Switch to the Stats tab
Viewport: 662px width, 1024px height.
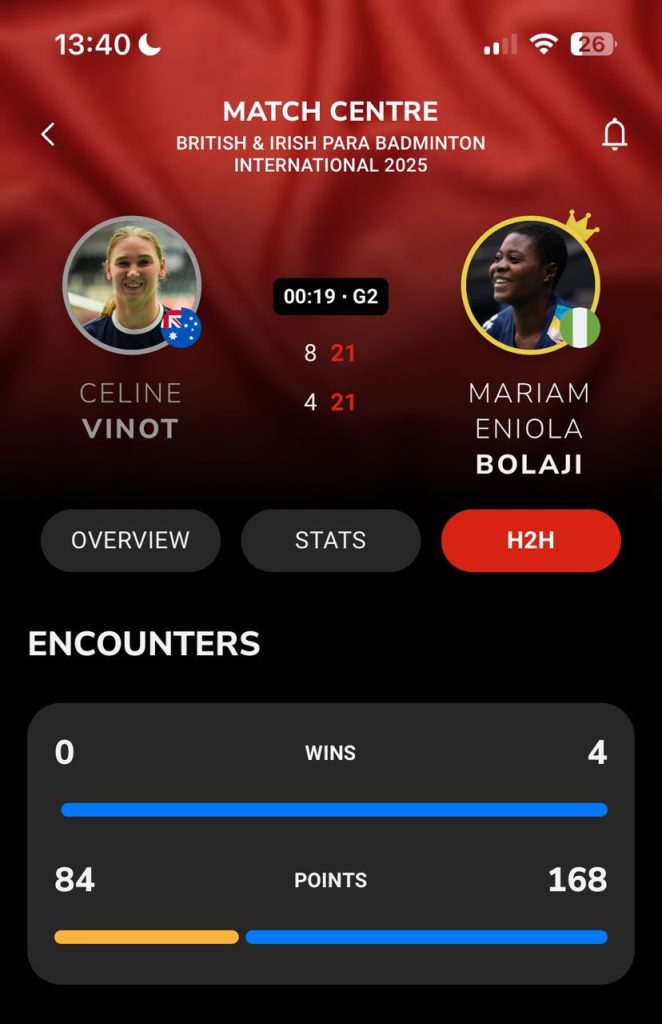pos(330,540)
